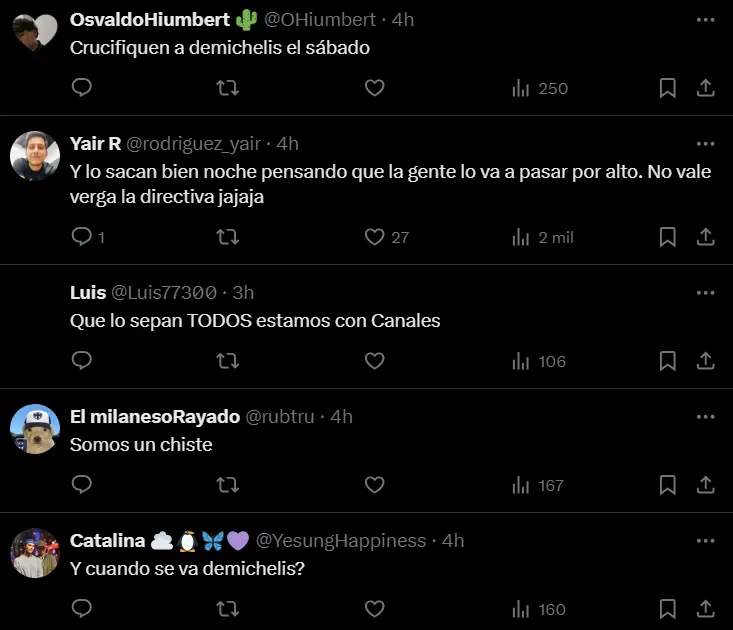This screenshot has height=630, width=733.
Task: Reply to Catalina's tweet
Action: (x=82, y=609)
